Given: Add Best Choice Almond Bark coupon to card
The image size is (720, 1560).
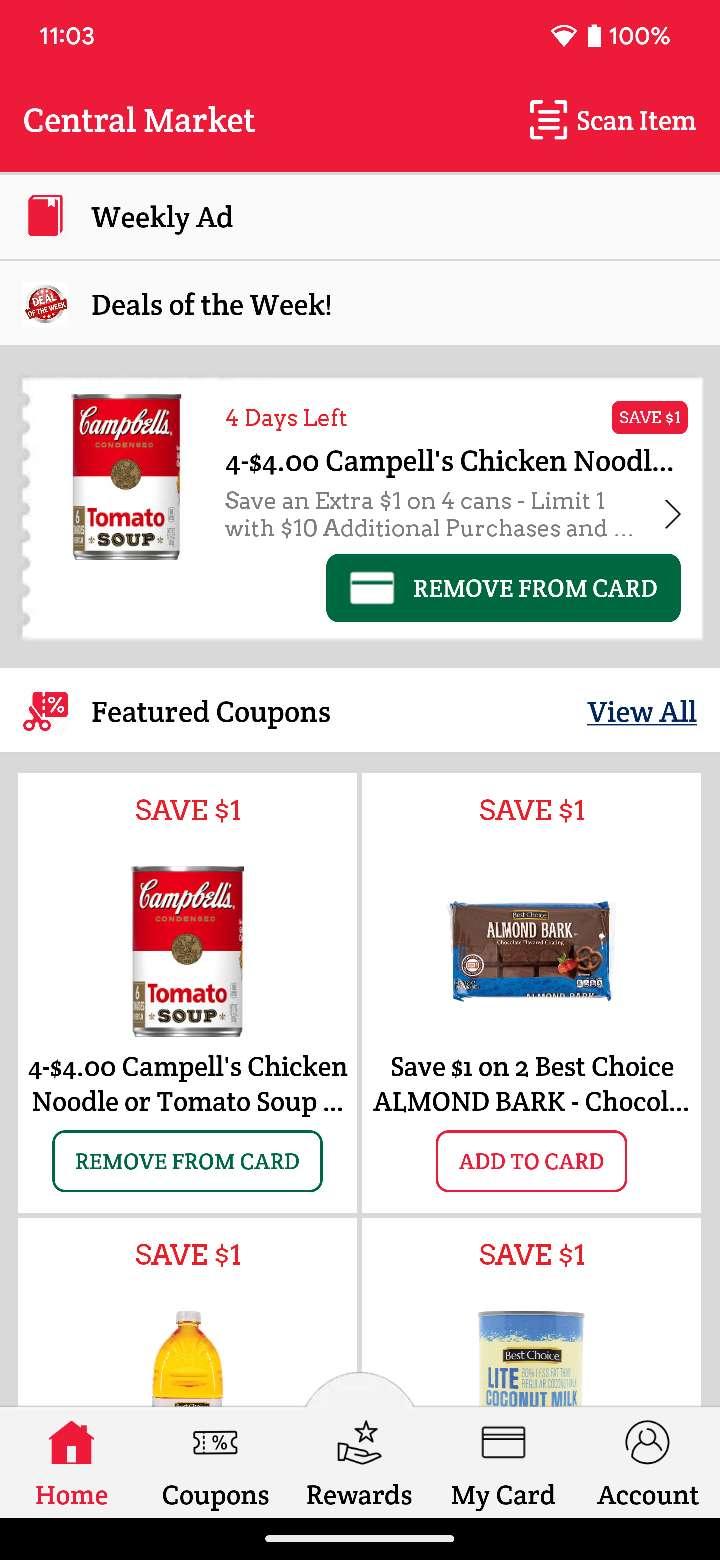Looking at the screenshot, I should pos(531,1161).
